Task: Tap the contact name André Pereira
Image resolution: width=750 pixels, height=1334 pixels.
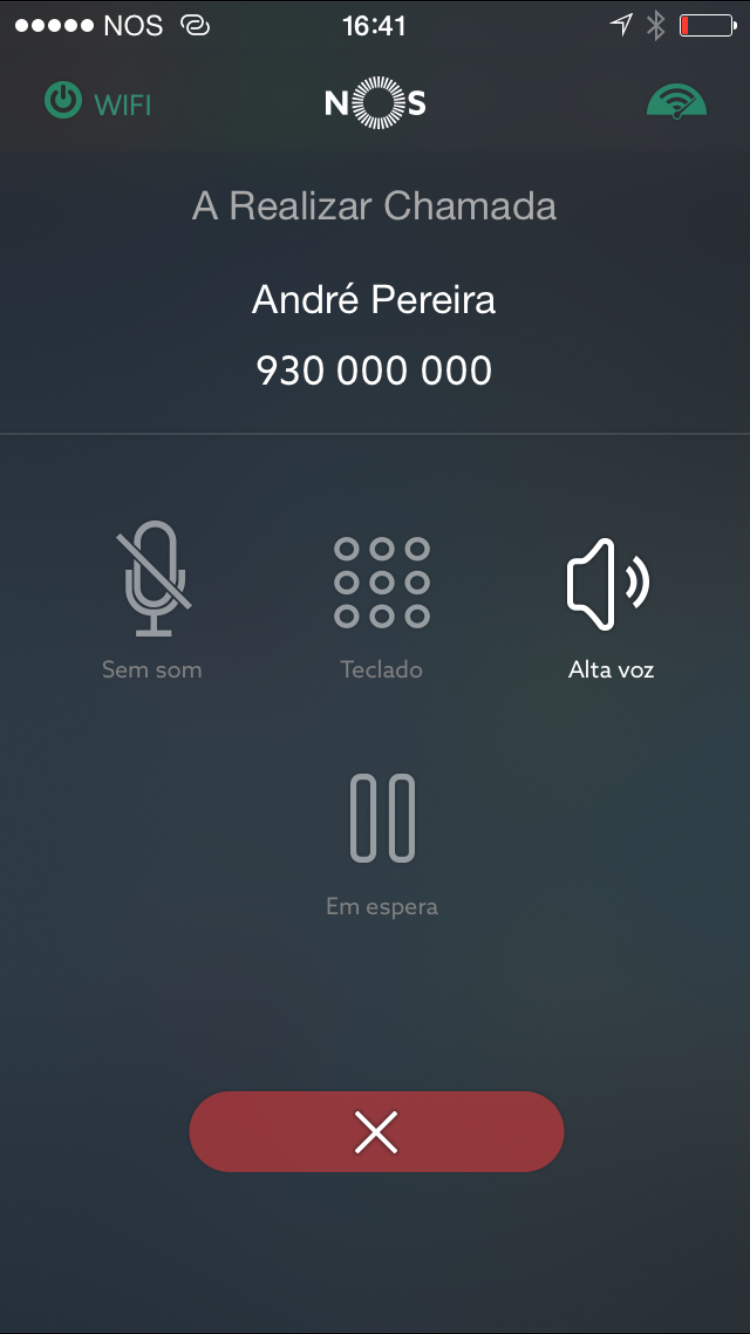Action: pos(374,299)
